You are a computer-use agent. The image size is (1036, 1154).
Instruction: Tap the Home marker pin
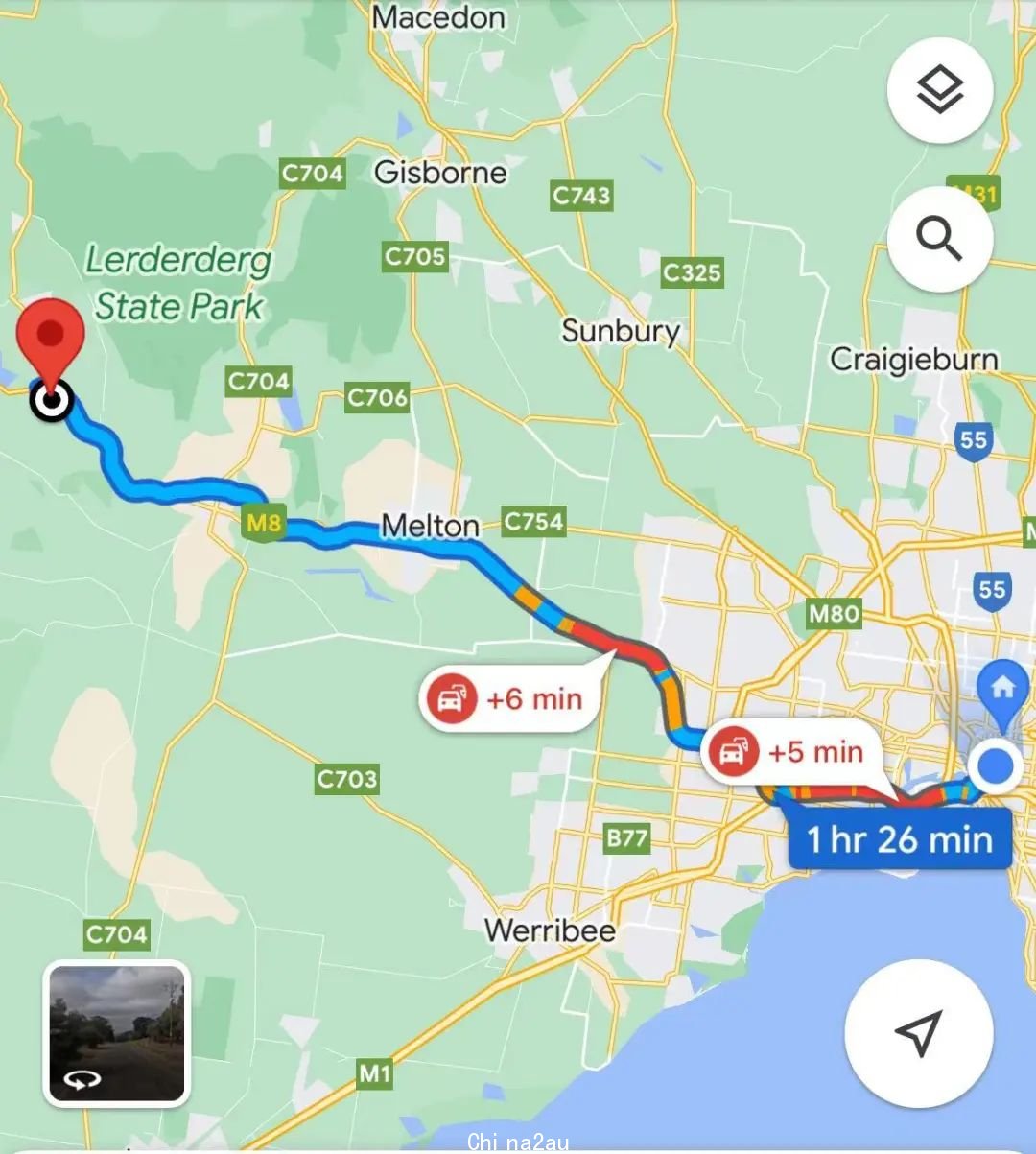1002,689
